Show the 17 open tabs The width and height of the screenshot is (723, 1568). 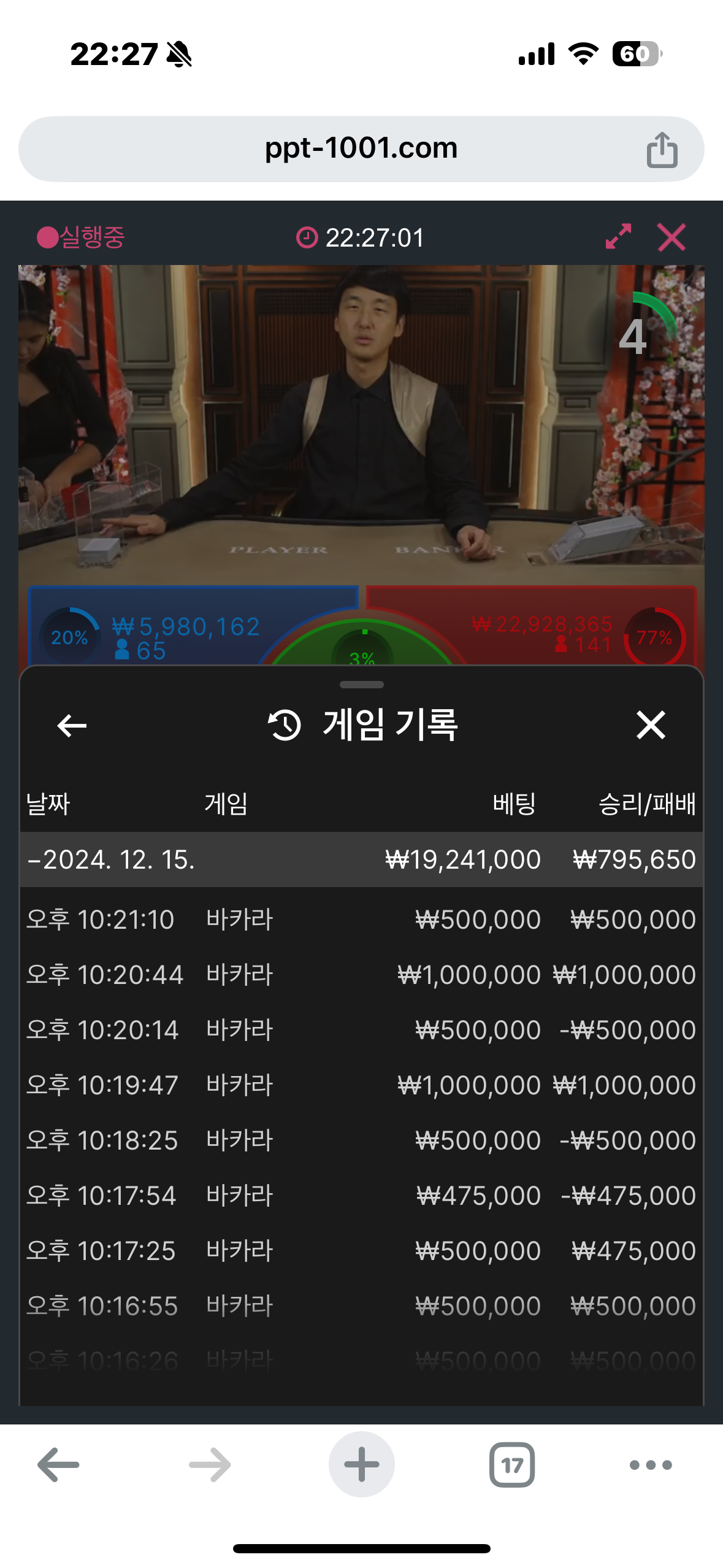[512, 1465]
